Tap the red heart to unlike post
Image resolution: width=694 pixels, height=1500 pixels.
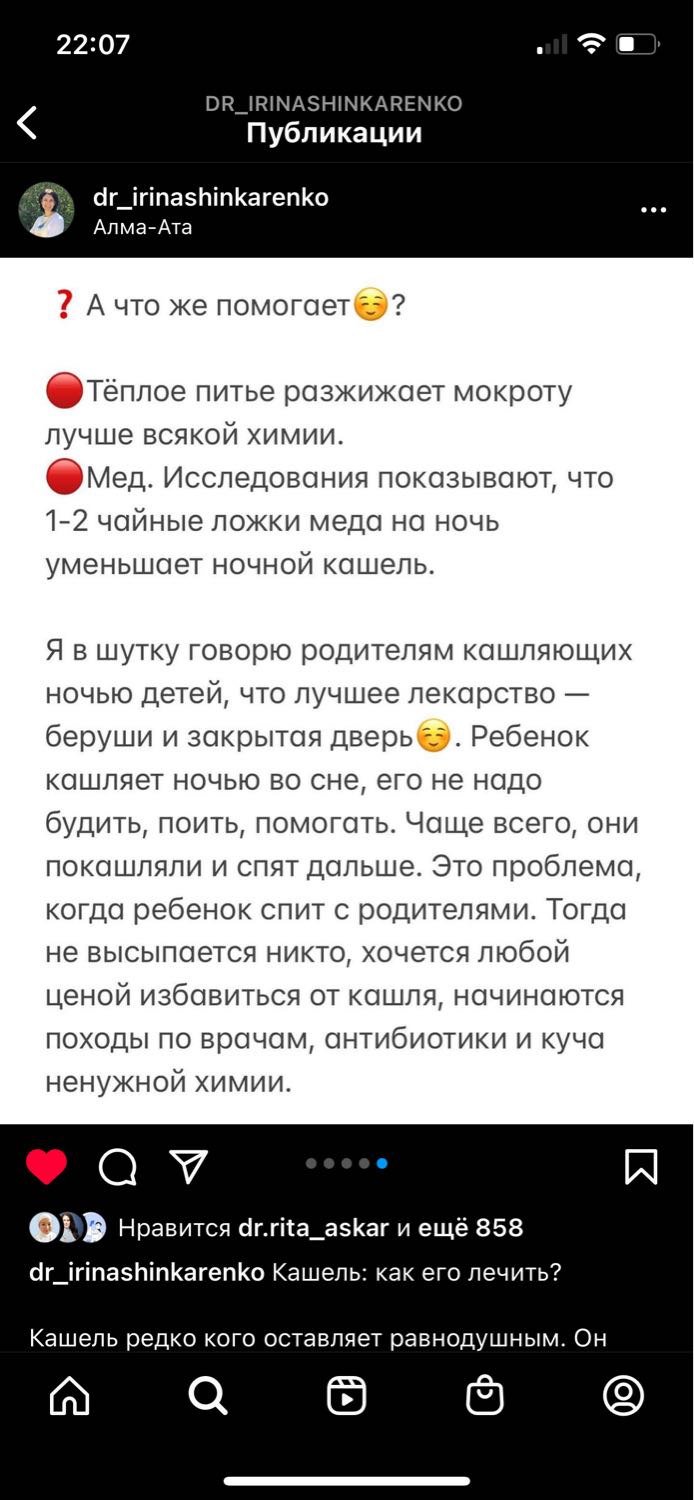click(x=46, y=1166)
